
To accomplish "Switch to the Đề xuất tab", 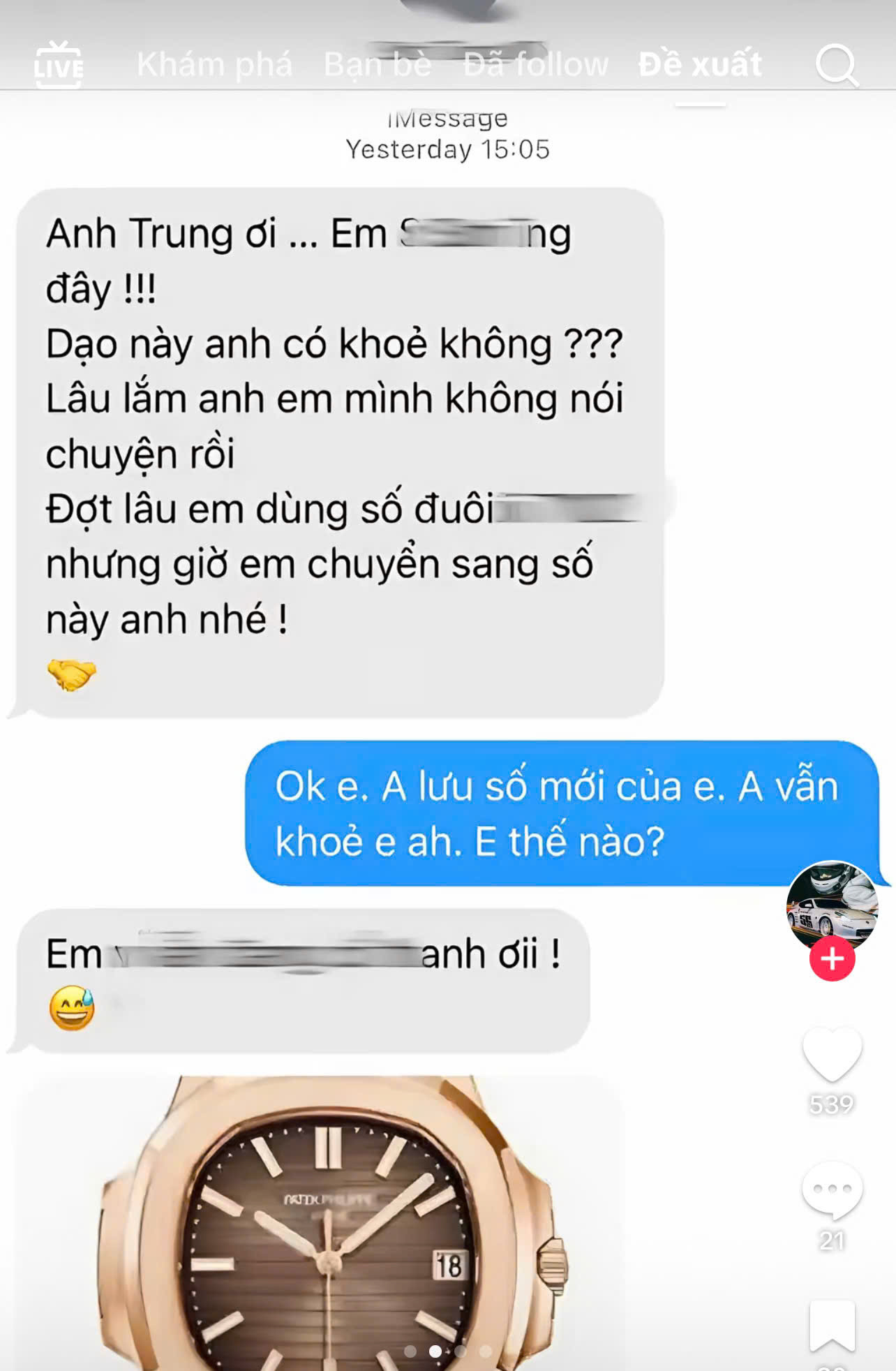I will 698,64.
